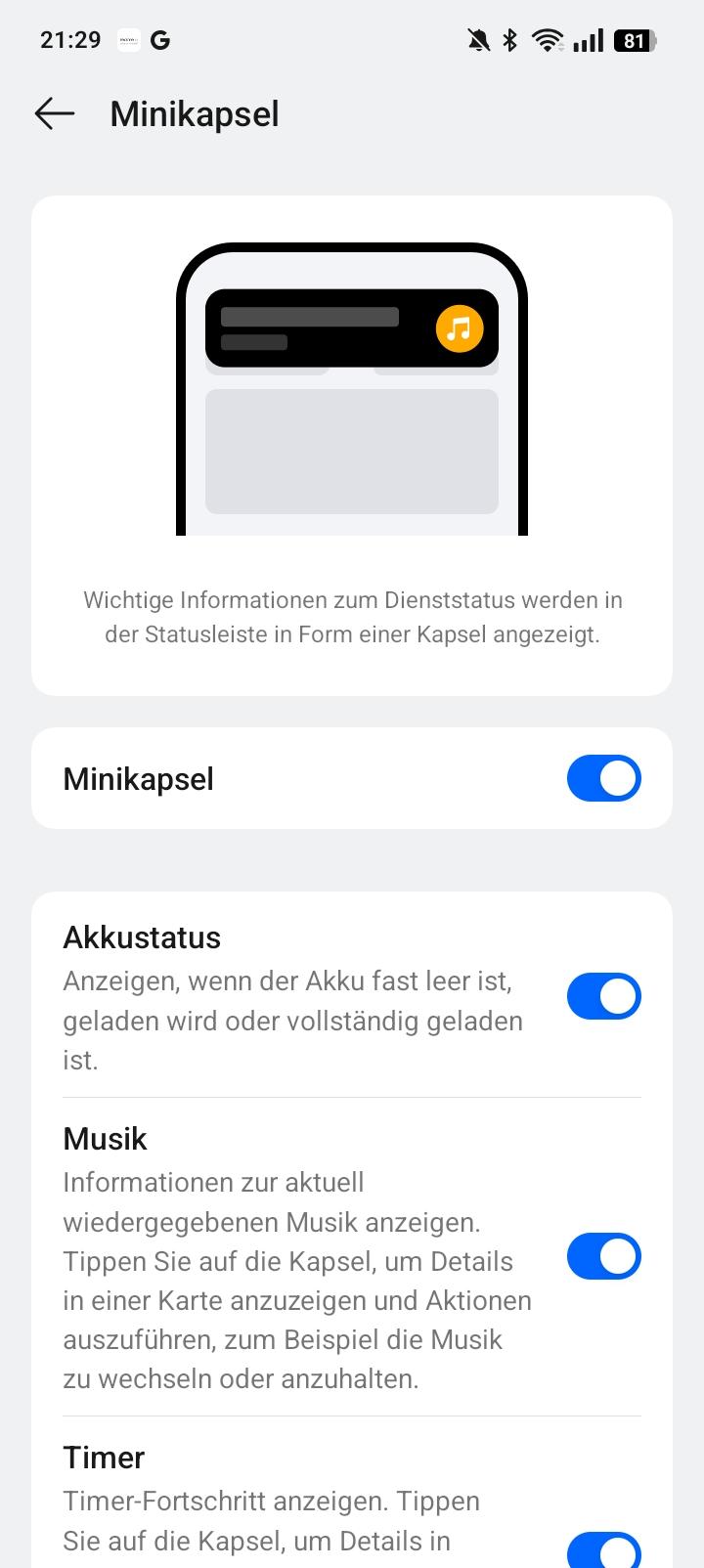Disable the Akkustatus toggle

603,996
